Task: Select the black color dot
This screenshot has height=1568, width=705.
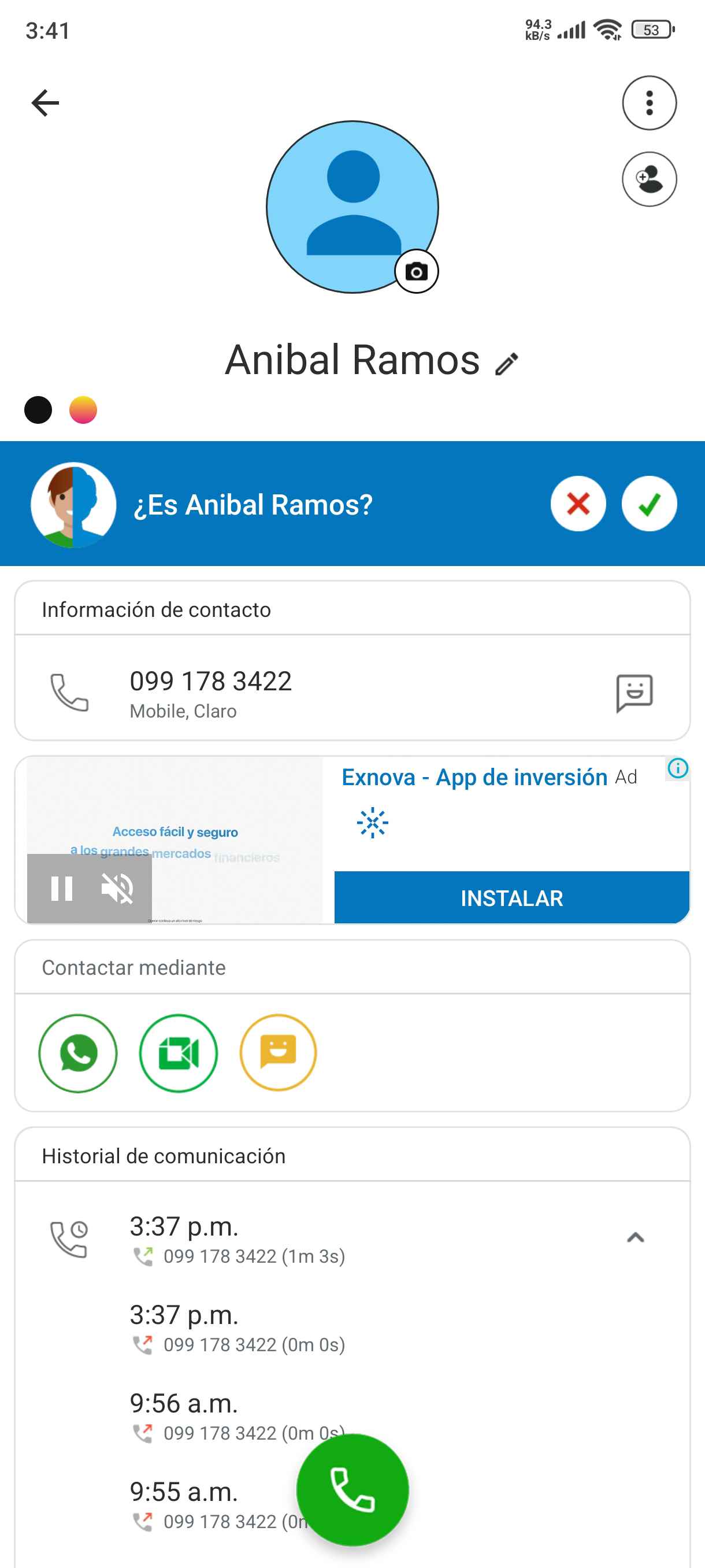Action: tap(38, 410)
